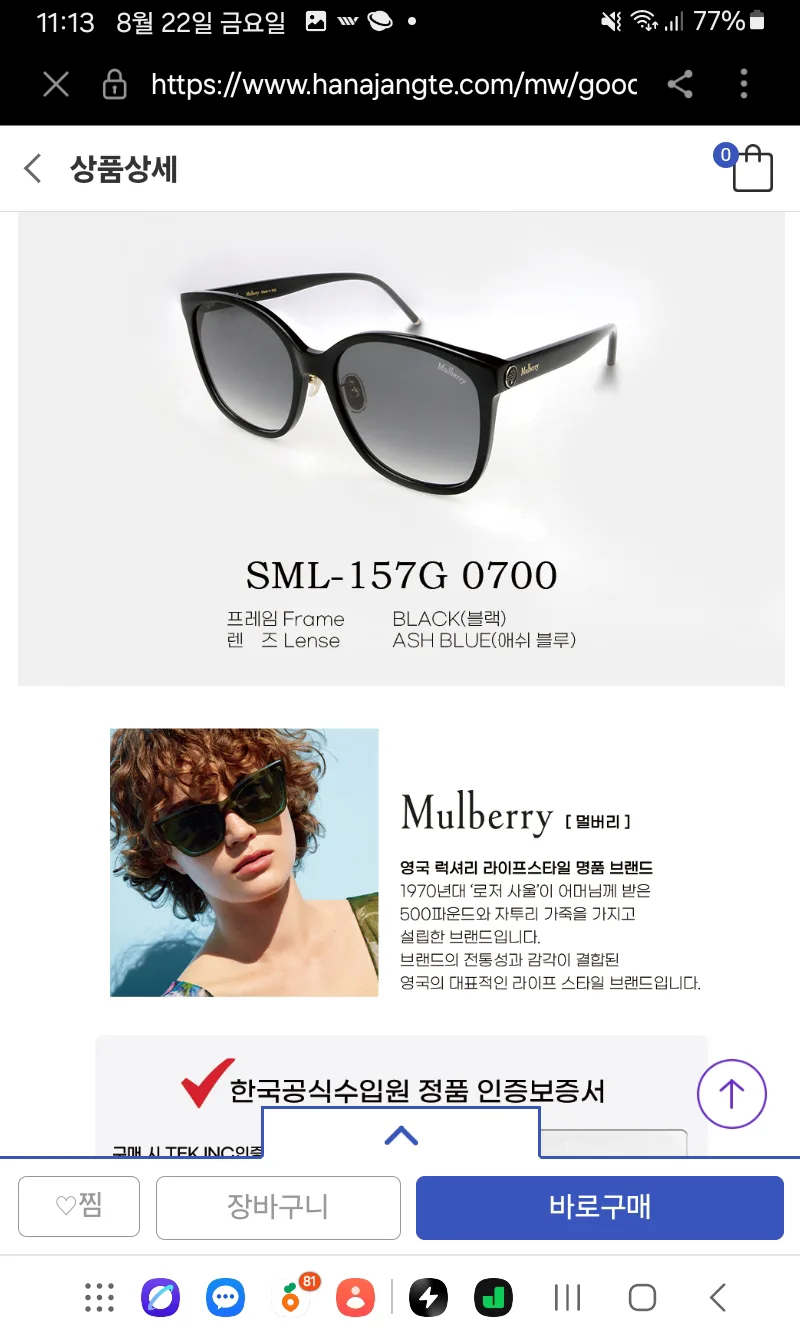
Task: Open the browser overflow menu
Action: 743,85
